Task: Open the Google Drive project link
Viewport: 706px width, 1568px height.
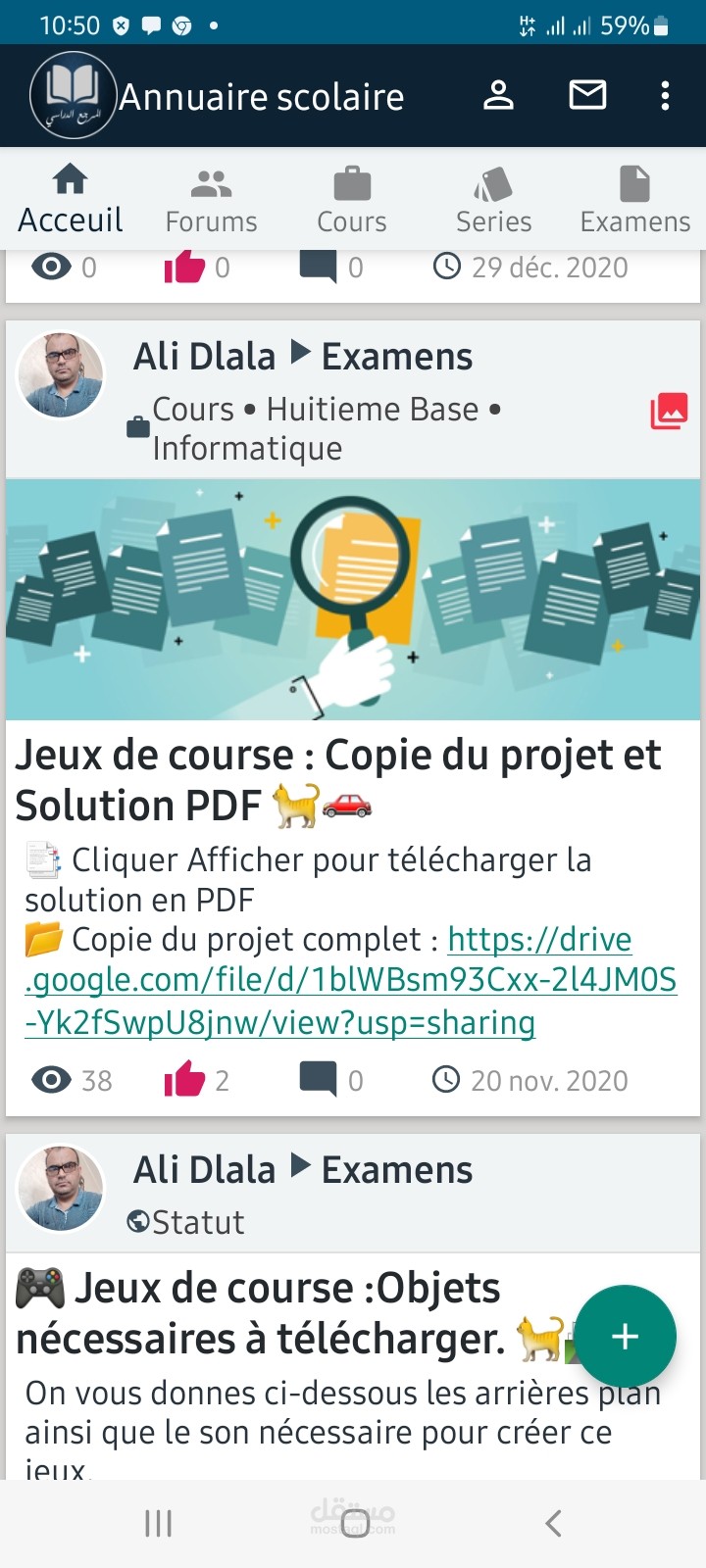Action: click(350, 980)
